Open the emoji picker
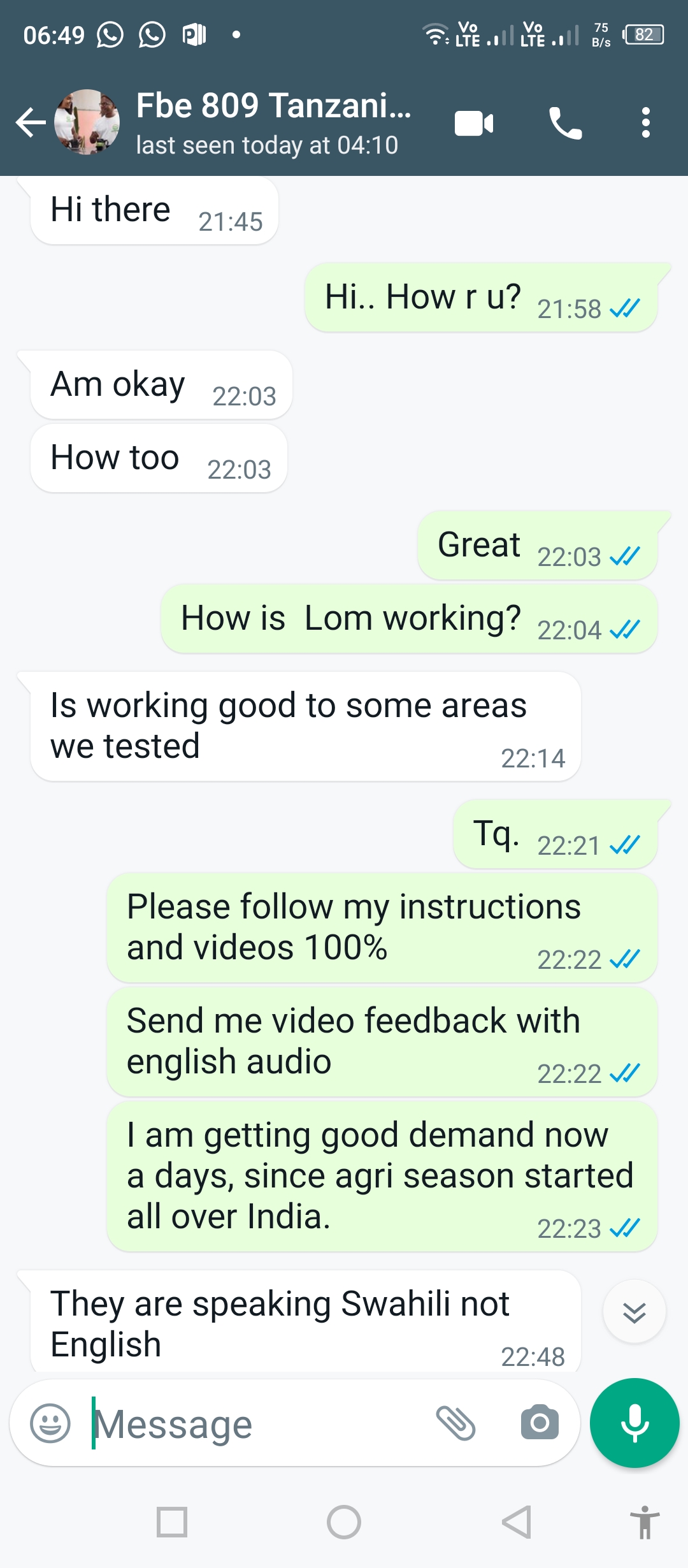Image resolution: width=688 pixels, height=1568 pixels. 50,1423
